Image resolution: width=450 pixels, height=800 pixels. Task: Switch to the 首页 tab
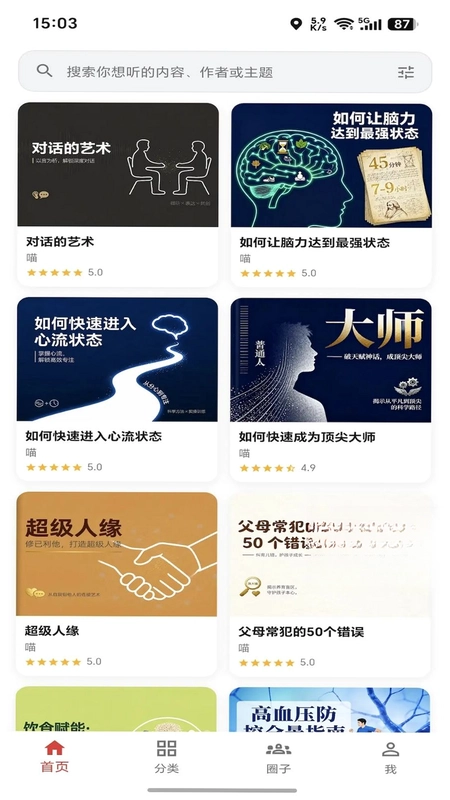(x=55, y=757)
